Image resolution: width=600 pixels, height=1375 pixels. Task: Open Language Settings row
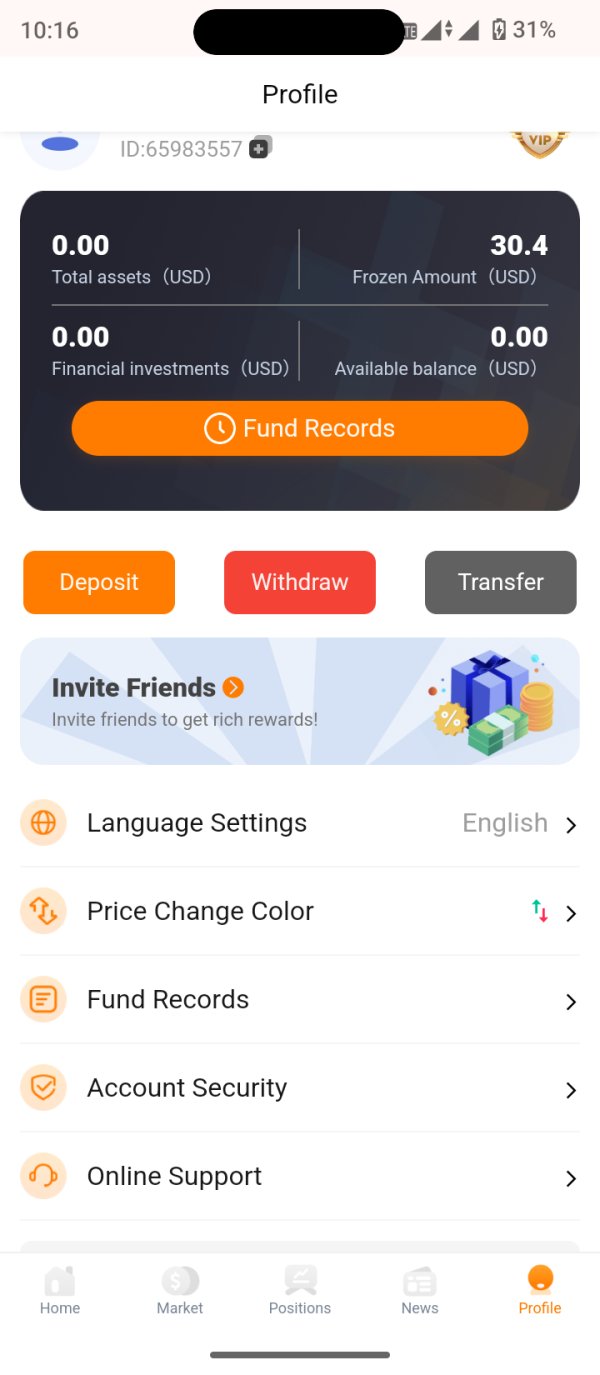(x=299, y=823)
